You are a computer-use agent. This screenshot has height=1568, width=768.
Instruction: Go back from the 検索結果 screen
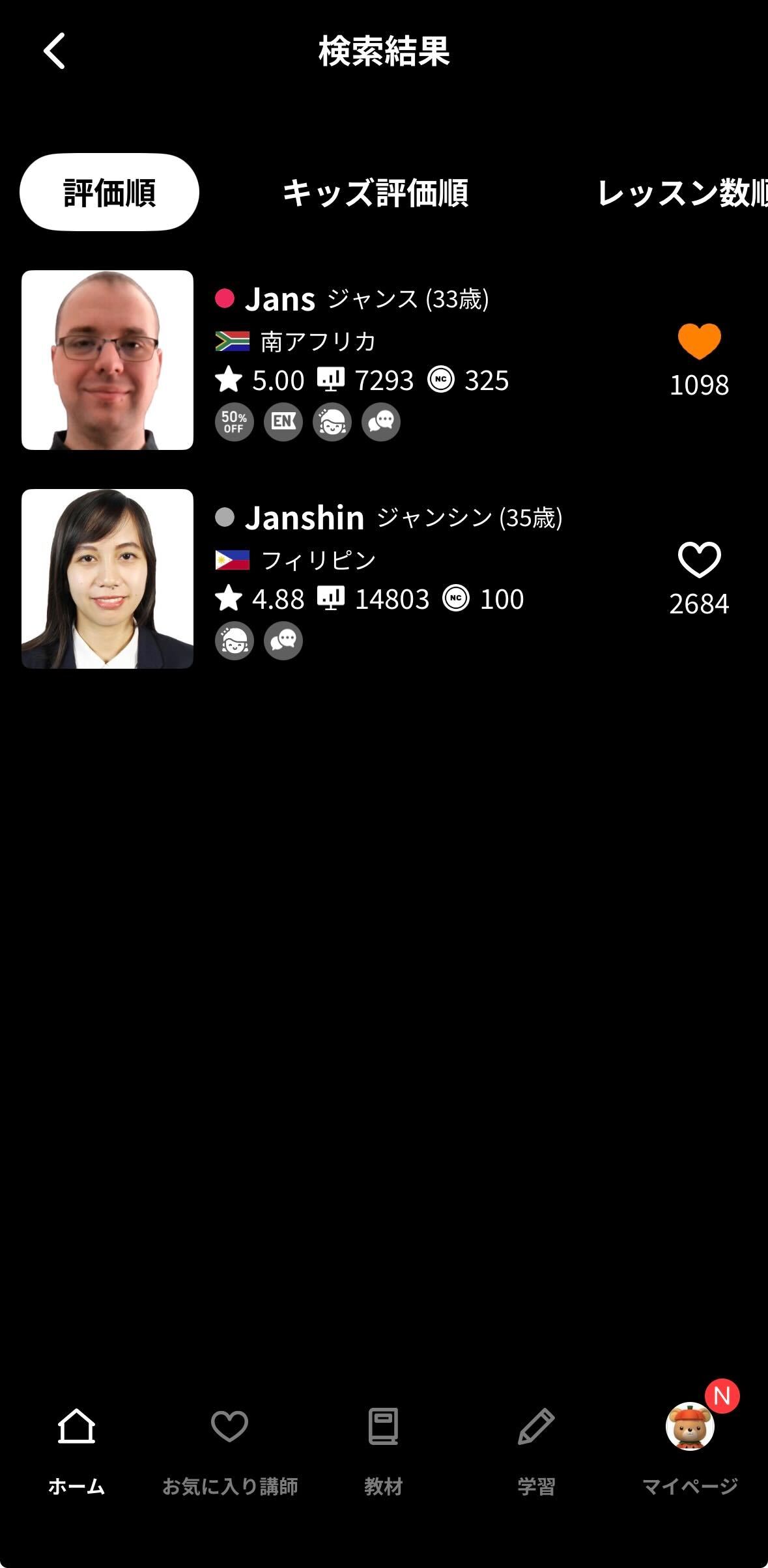coord(55,51)
